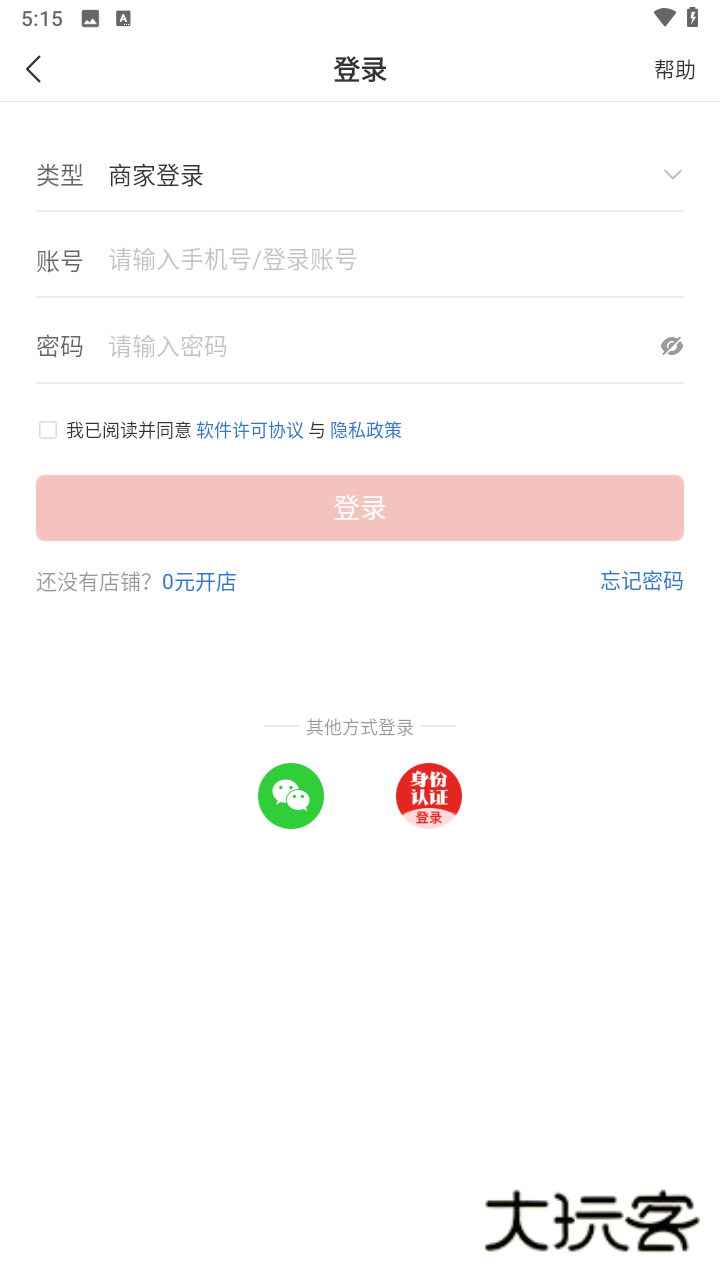
Task: Open the 软件许可协议 agreement link
Action: [x=250, y=430]
